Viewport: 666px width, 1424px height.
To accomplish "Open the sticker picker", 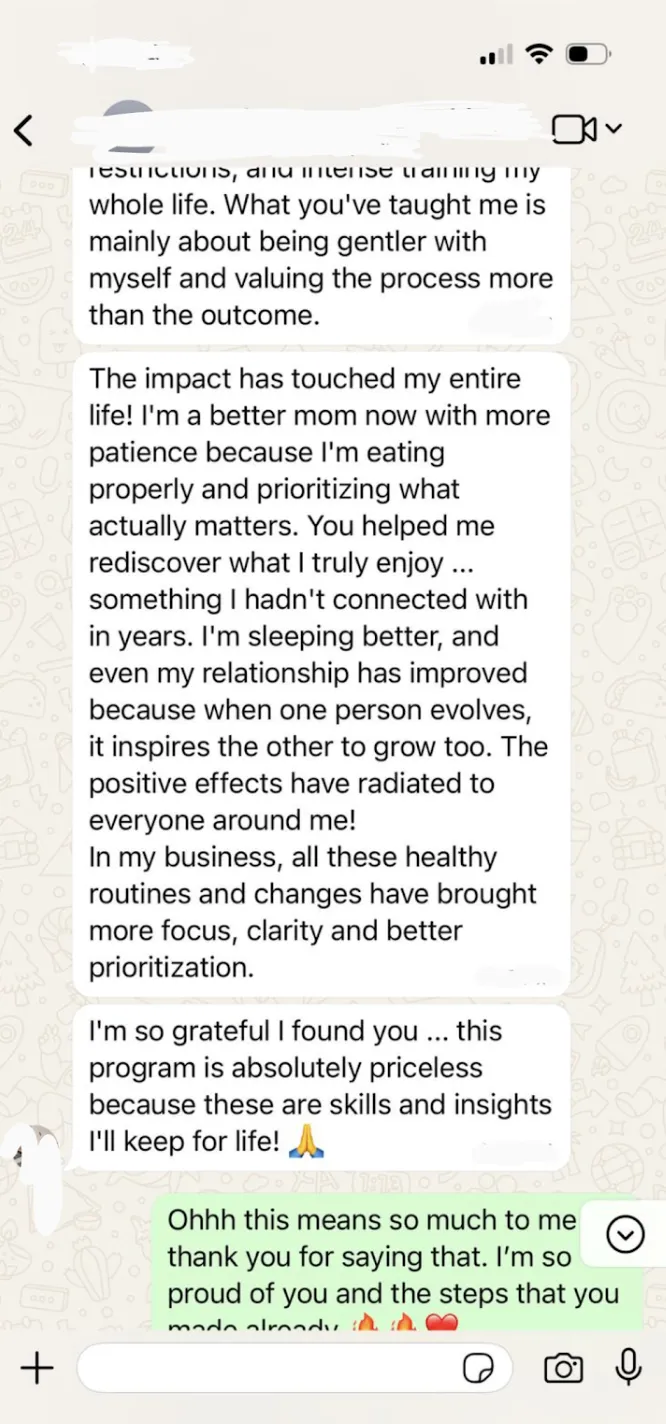I will click(479, 1368).
